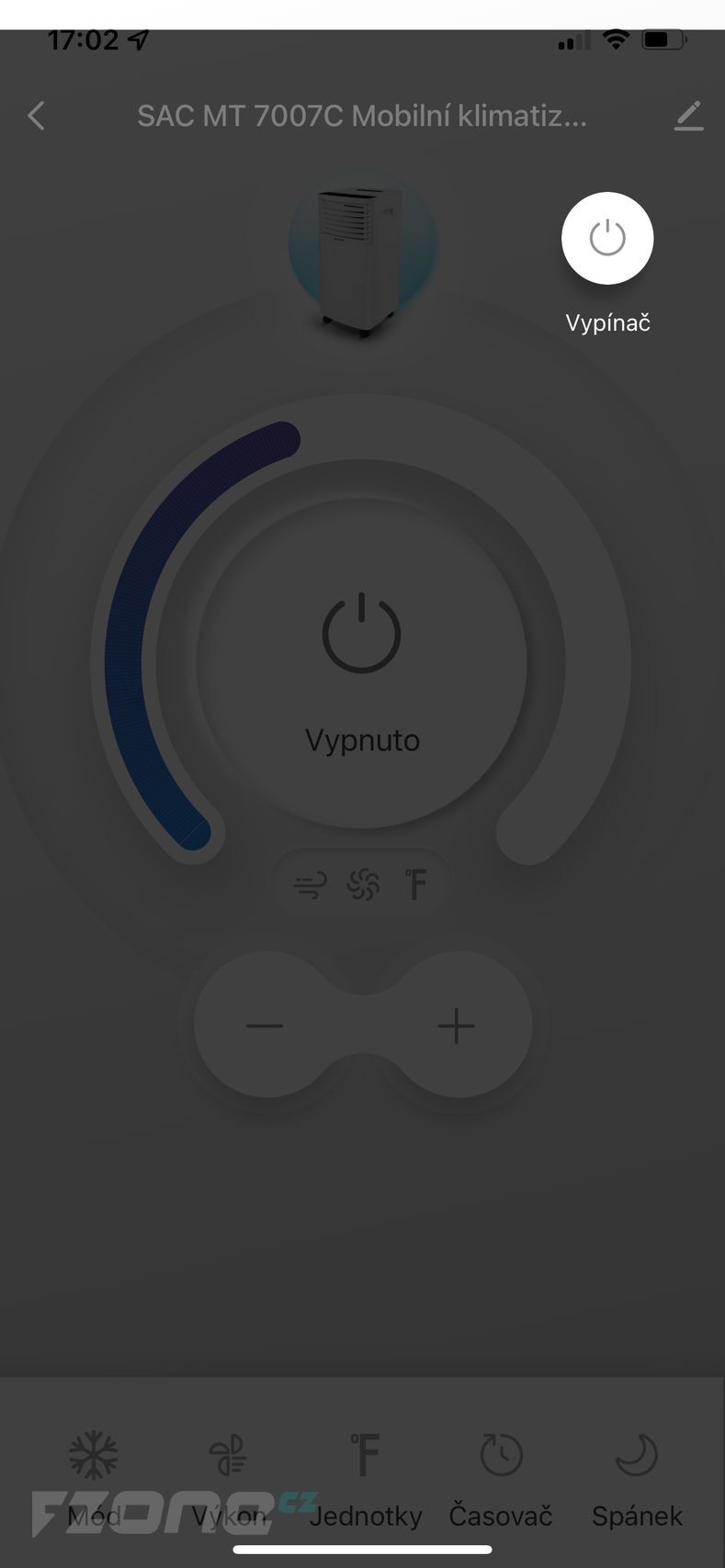The width and height of the screenshot is (725, 1568).
Task: Open the Mód mode selection
Action: (x=94, y=1477)
